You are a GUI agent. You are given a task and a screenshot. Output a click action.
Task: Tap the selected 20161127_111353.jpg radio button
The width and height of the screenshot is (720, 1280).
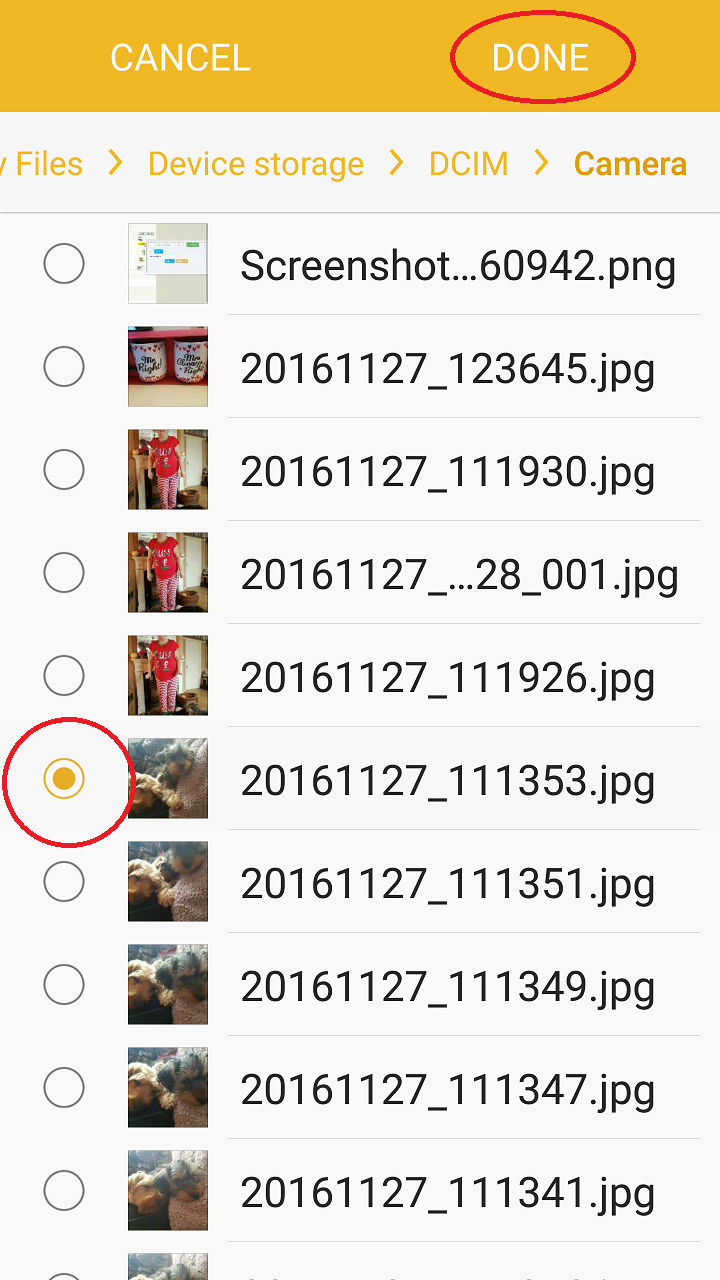point(64,779)
